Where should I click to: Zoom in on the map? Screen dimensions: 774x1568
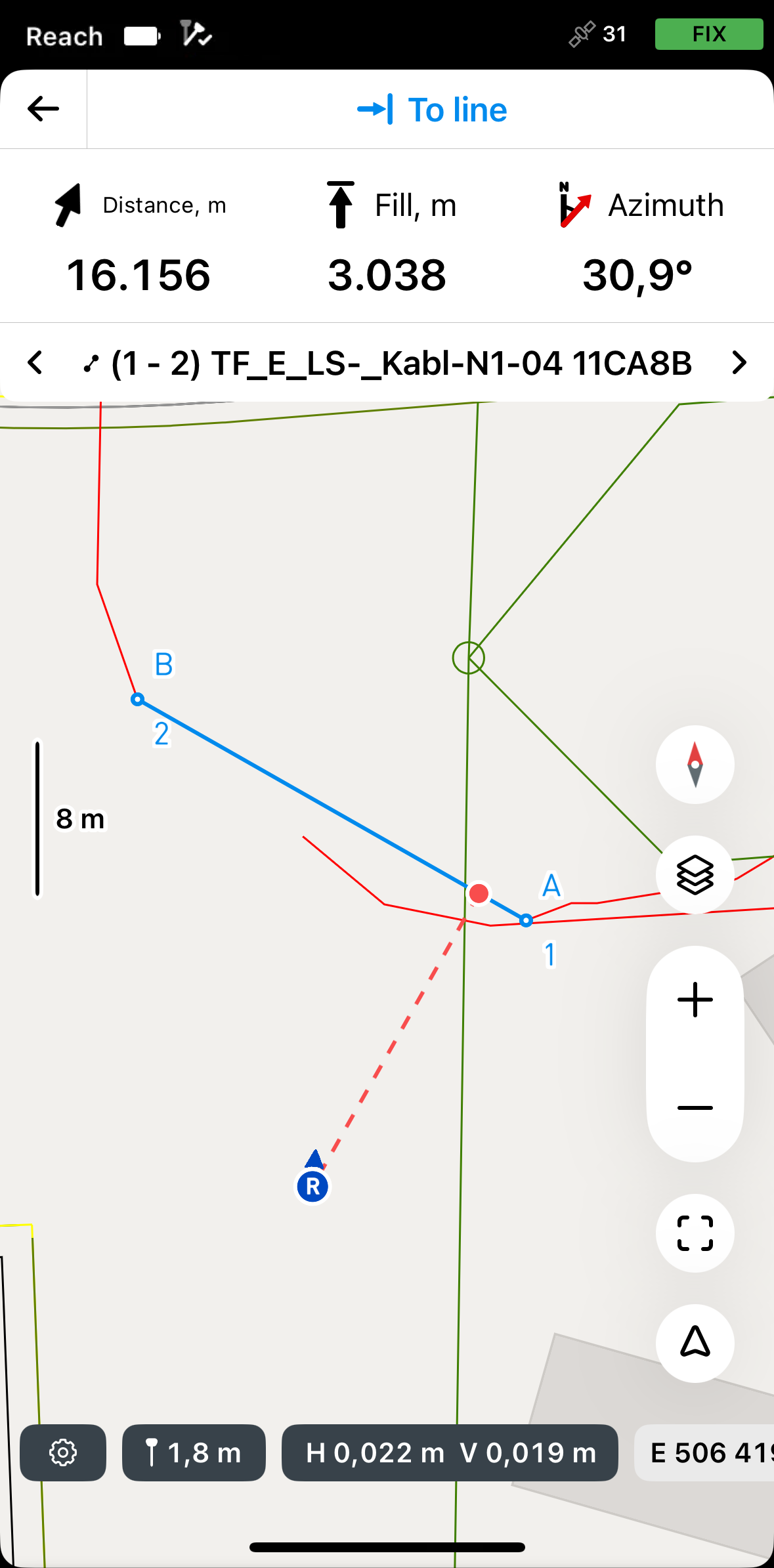click(x=695, y=1000)
